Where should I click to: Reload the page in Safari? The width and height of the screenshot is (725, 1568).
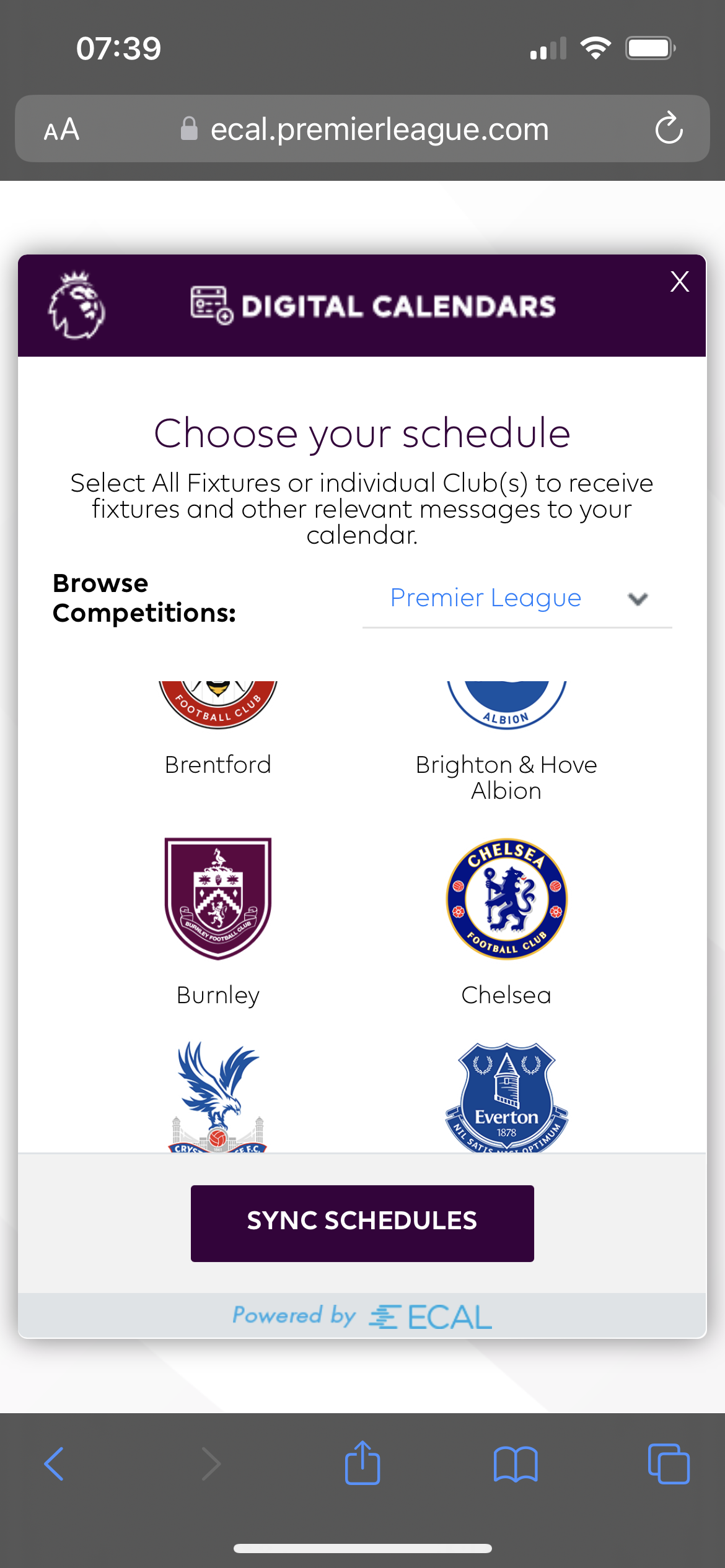pos(669,129)
